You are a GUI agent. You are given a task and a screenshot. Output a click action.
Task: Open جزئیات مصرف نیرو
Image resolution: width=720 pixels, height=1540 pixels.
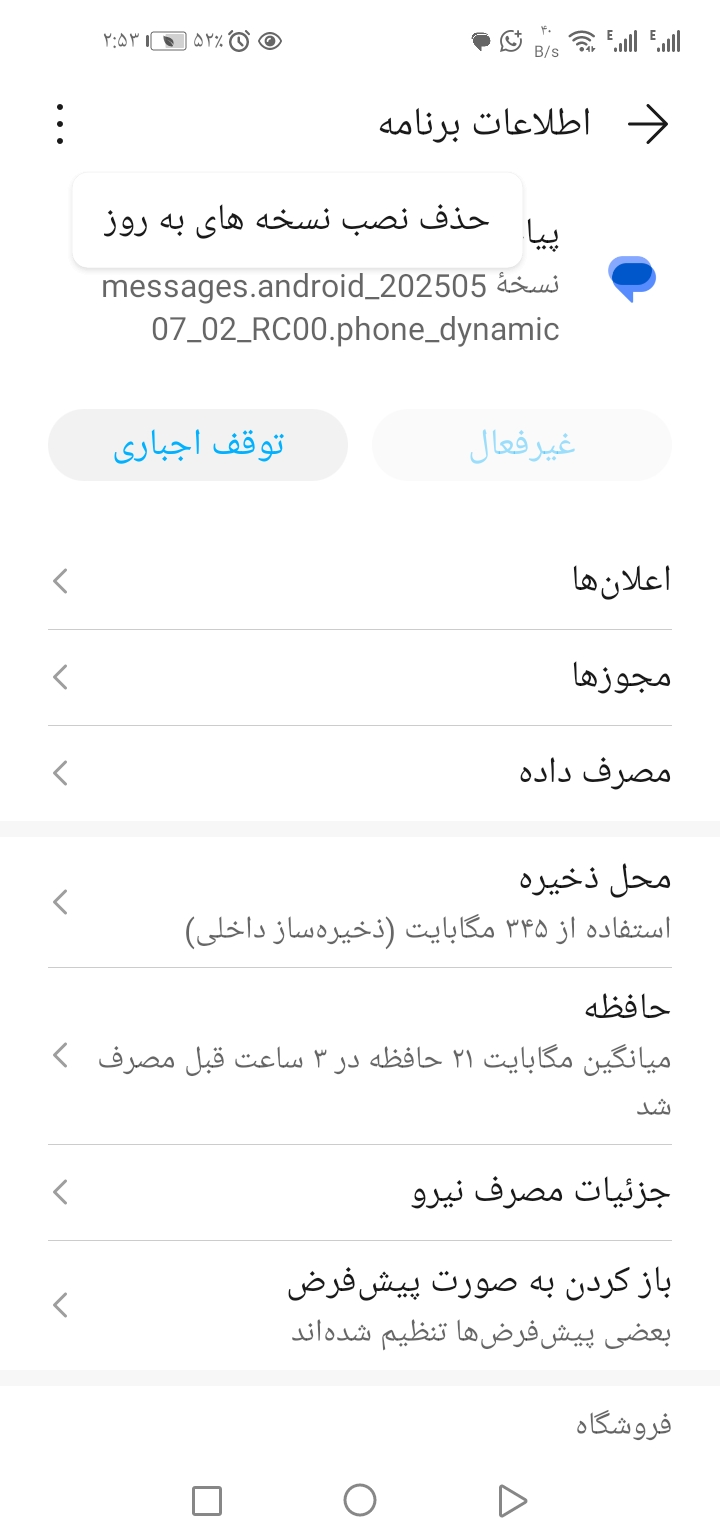tap(360, 1192)
